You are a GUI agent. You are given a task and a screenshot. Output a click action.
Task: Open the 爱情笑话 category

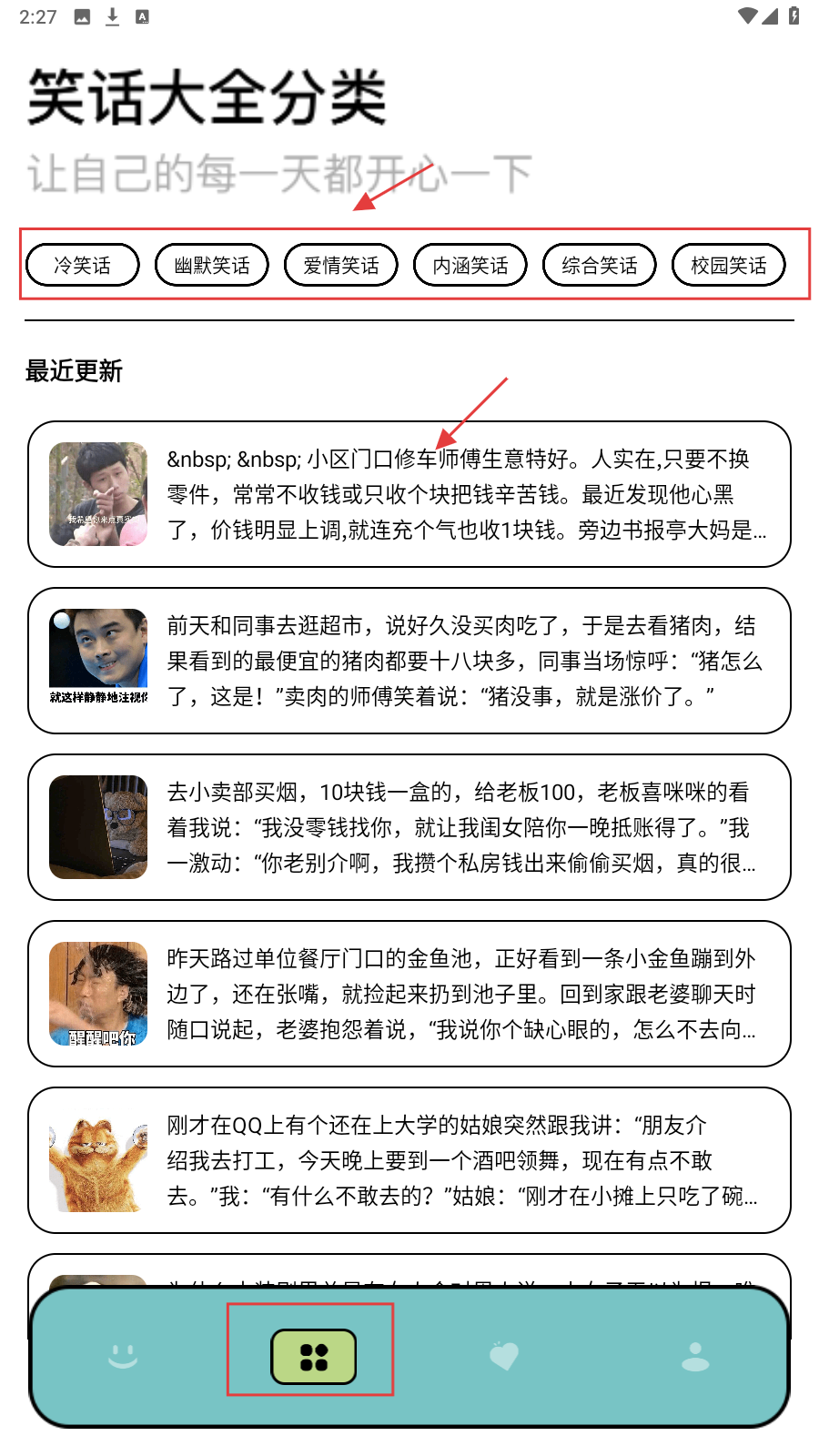coord(341,265)
